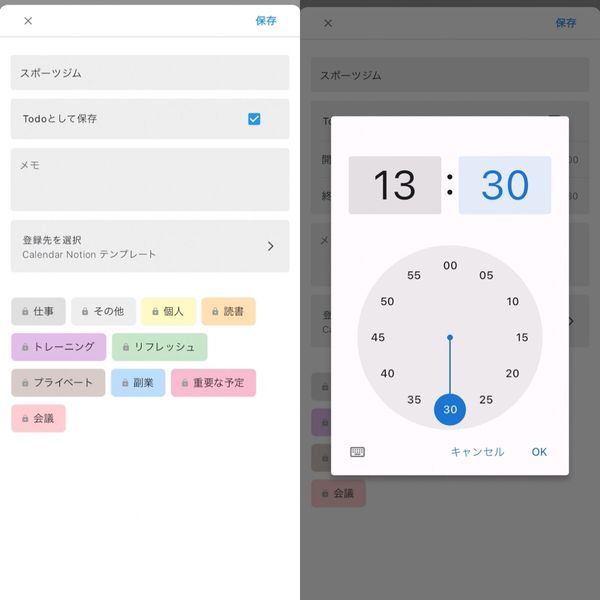Tap the メモ text field

(x=150, y=179)
